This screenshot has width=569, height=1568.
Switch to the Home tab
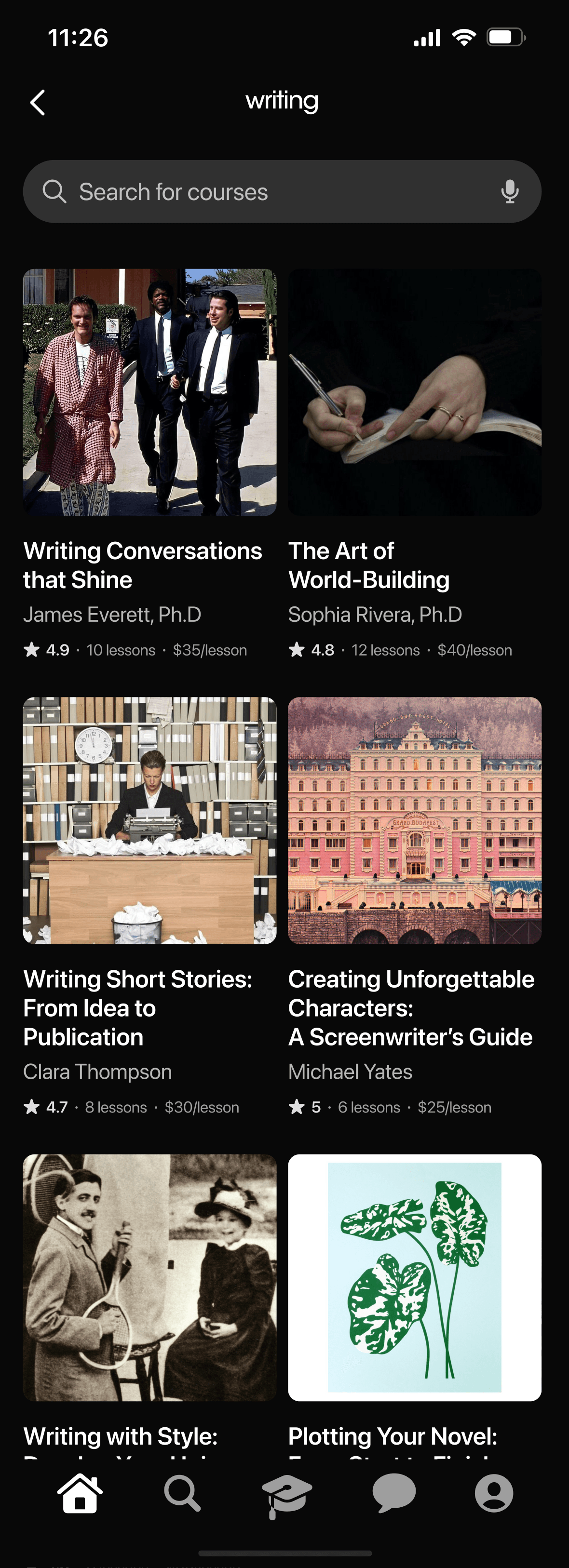click(80, 1493)
